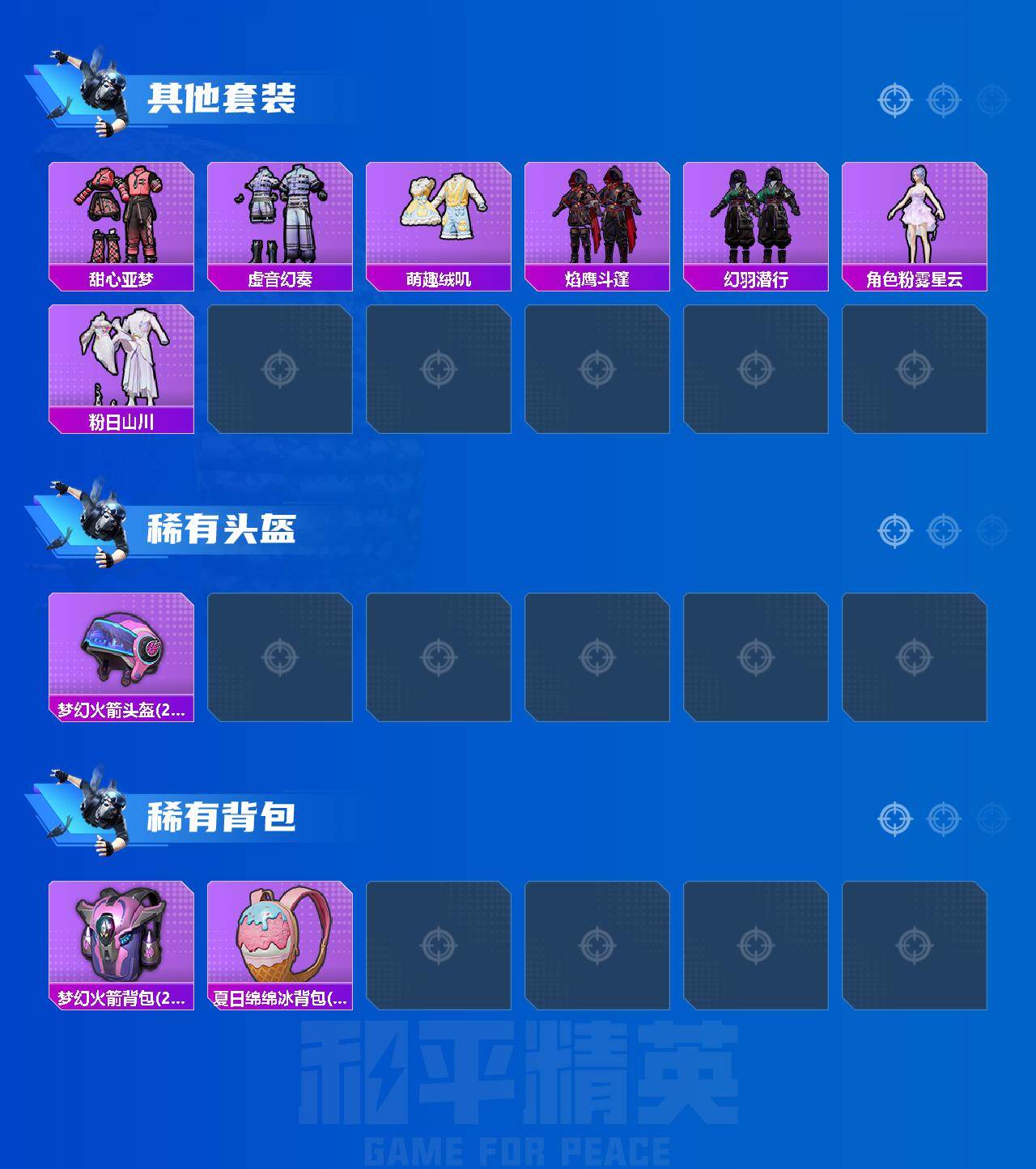Toggle the highlighted crosshair beside 稀有背包
The width and height of the screenshot is (1036, 1169).
coord(894,819)
